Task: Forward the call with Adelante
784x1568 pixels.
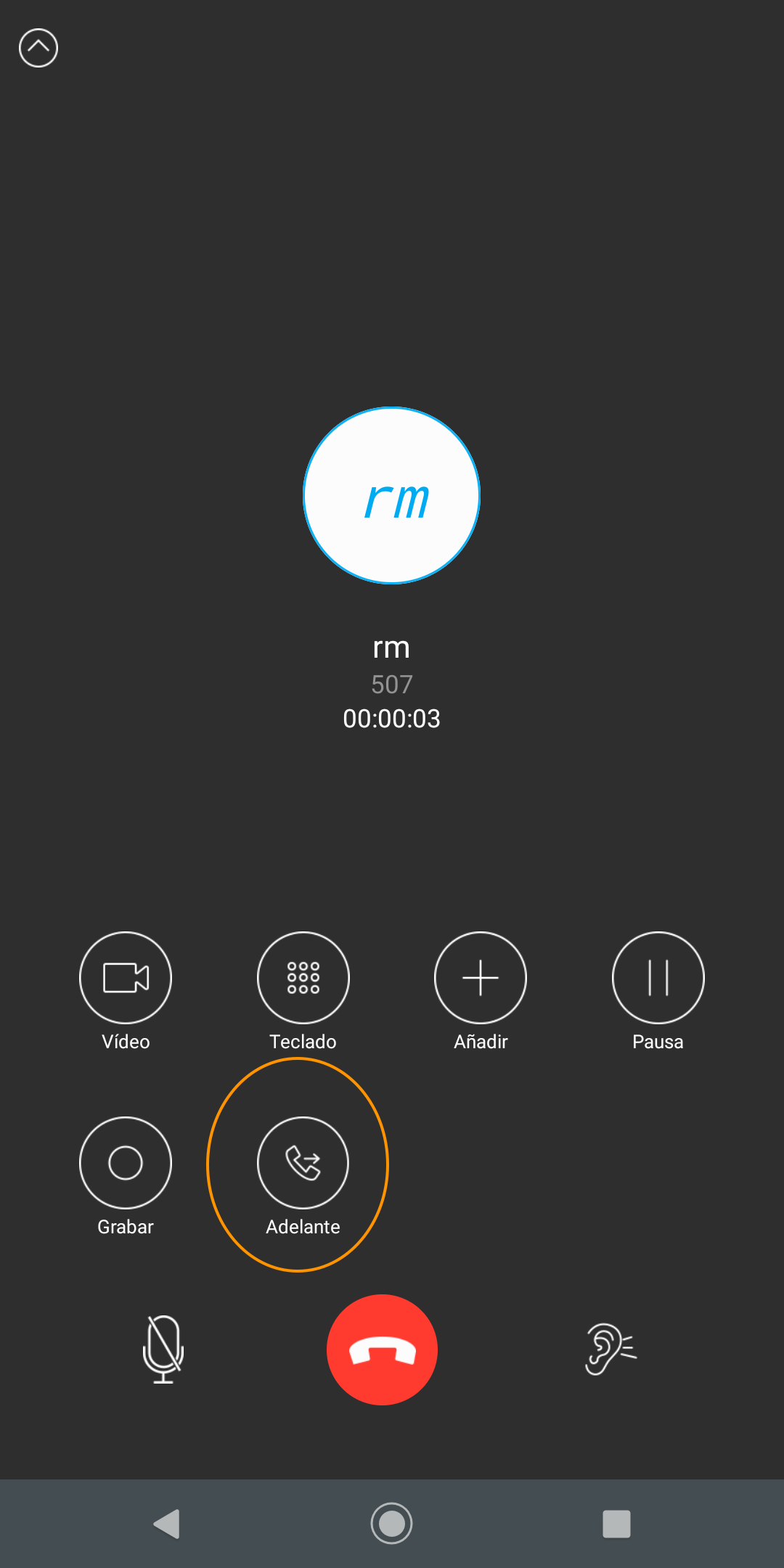Action: 303,1162
